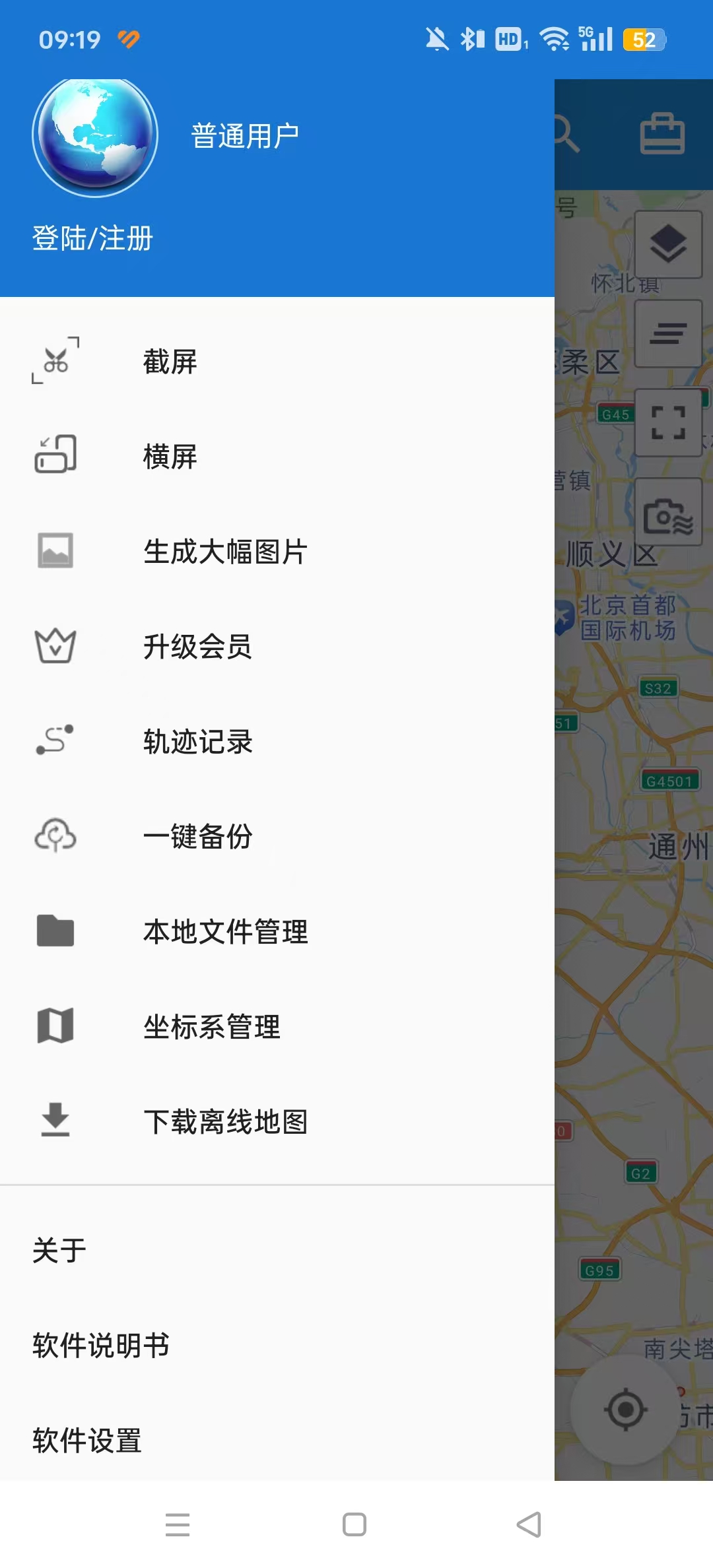Tap 登陆/注册 to log in

click(x=92, y=238)
